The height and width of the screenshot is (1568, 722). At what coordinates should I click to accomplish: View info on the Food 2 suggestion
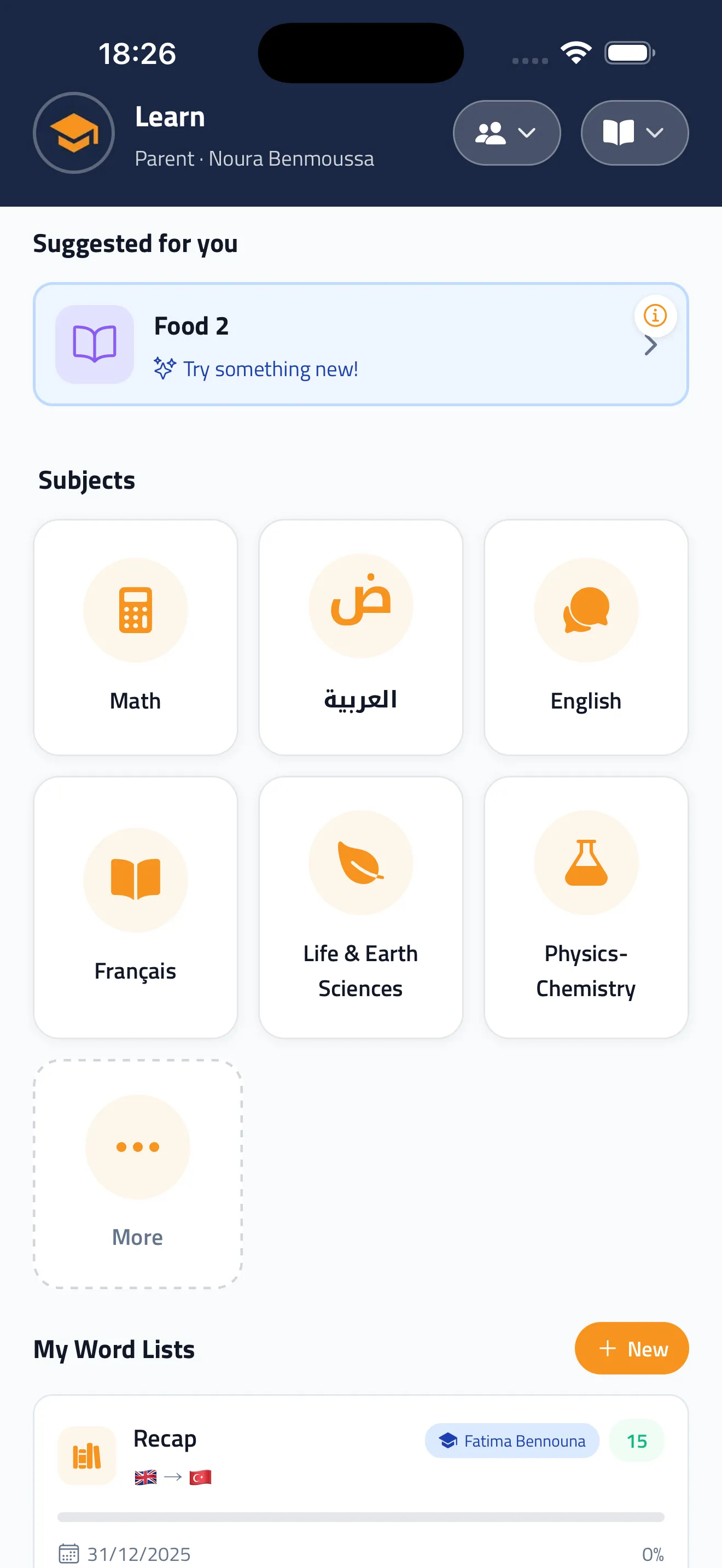(x=654, y=315)
